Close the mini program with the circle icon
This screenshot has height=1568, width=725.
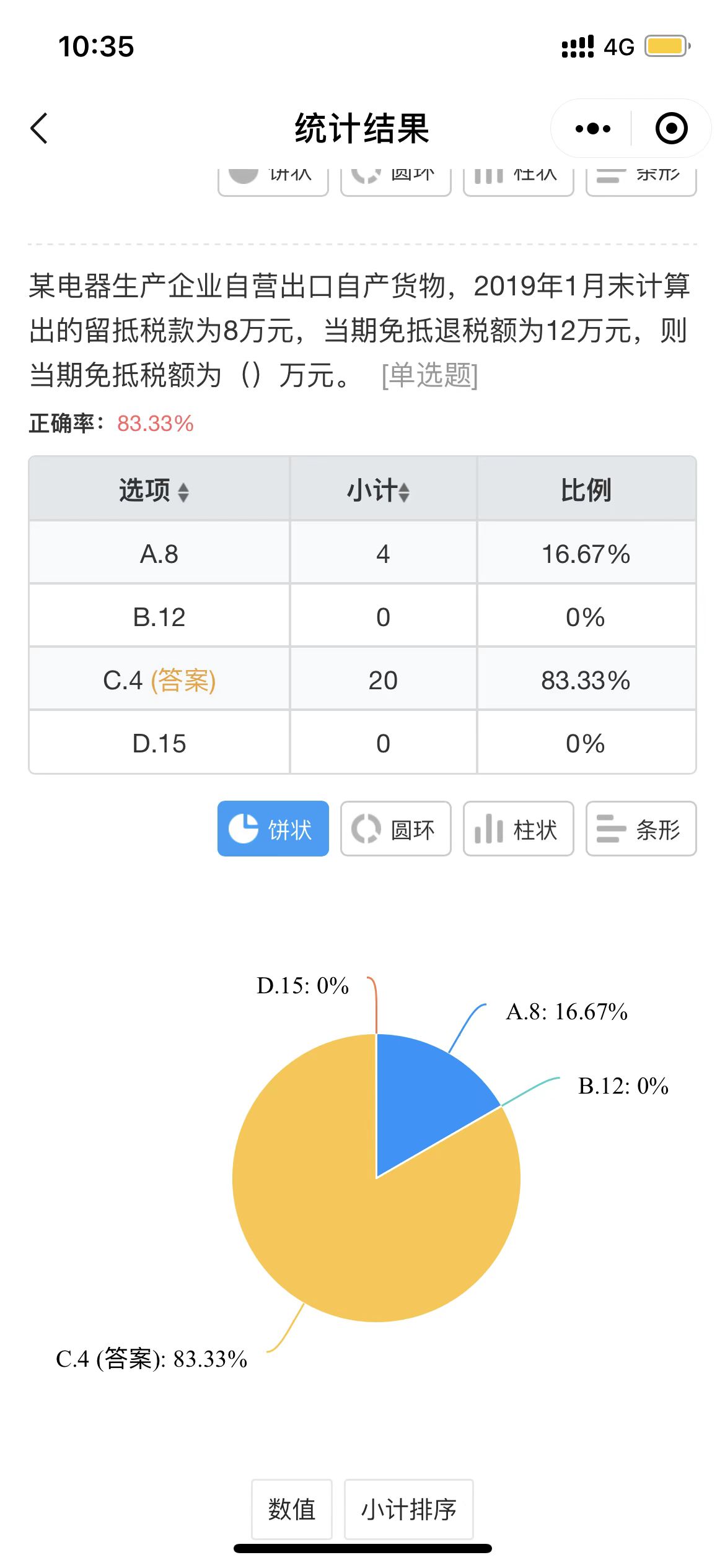click(671, 129)
